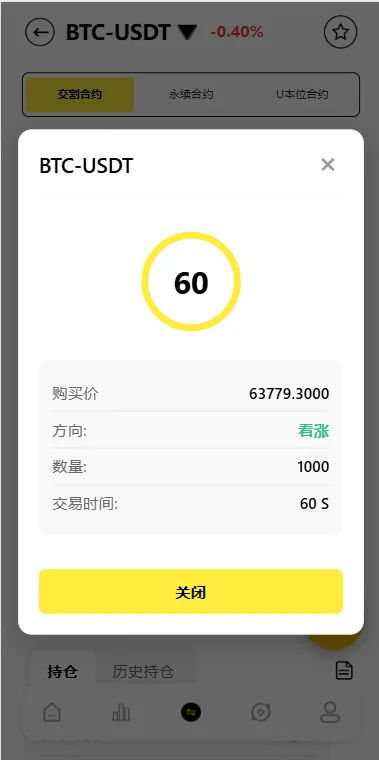Close the BTC-USDT dialog with the X
379x760 pixels.
(328, 165)
